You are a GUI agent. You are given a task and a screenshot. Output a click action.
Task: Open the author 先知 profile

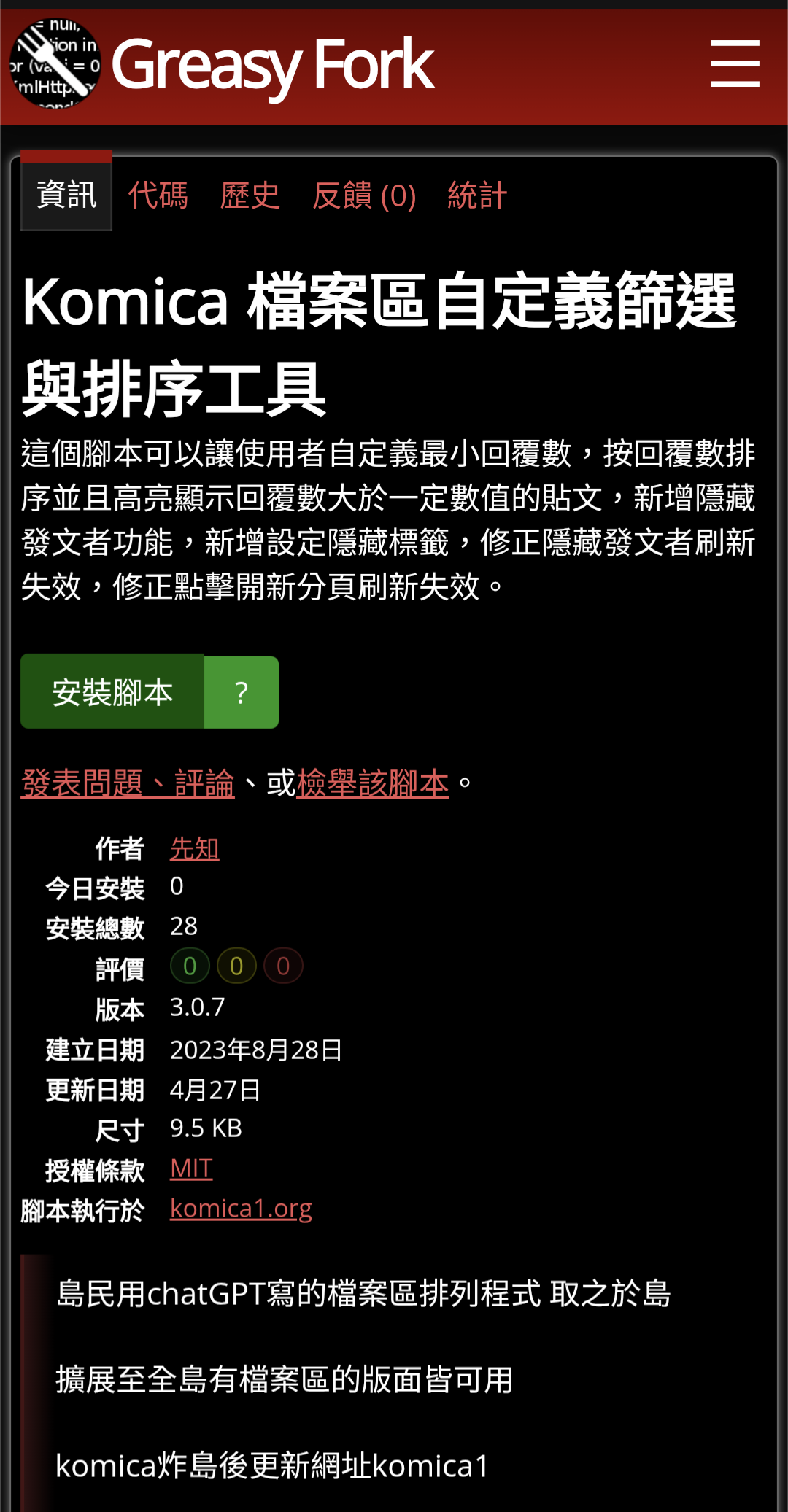[194, 848]
